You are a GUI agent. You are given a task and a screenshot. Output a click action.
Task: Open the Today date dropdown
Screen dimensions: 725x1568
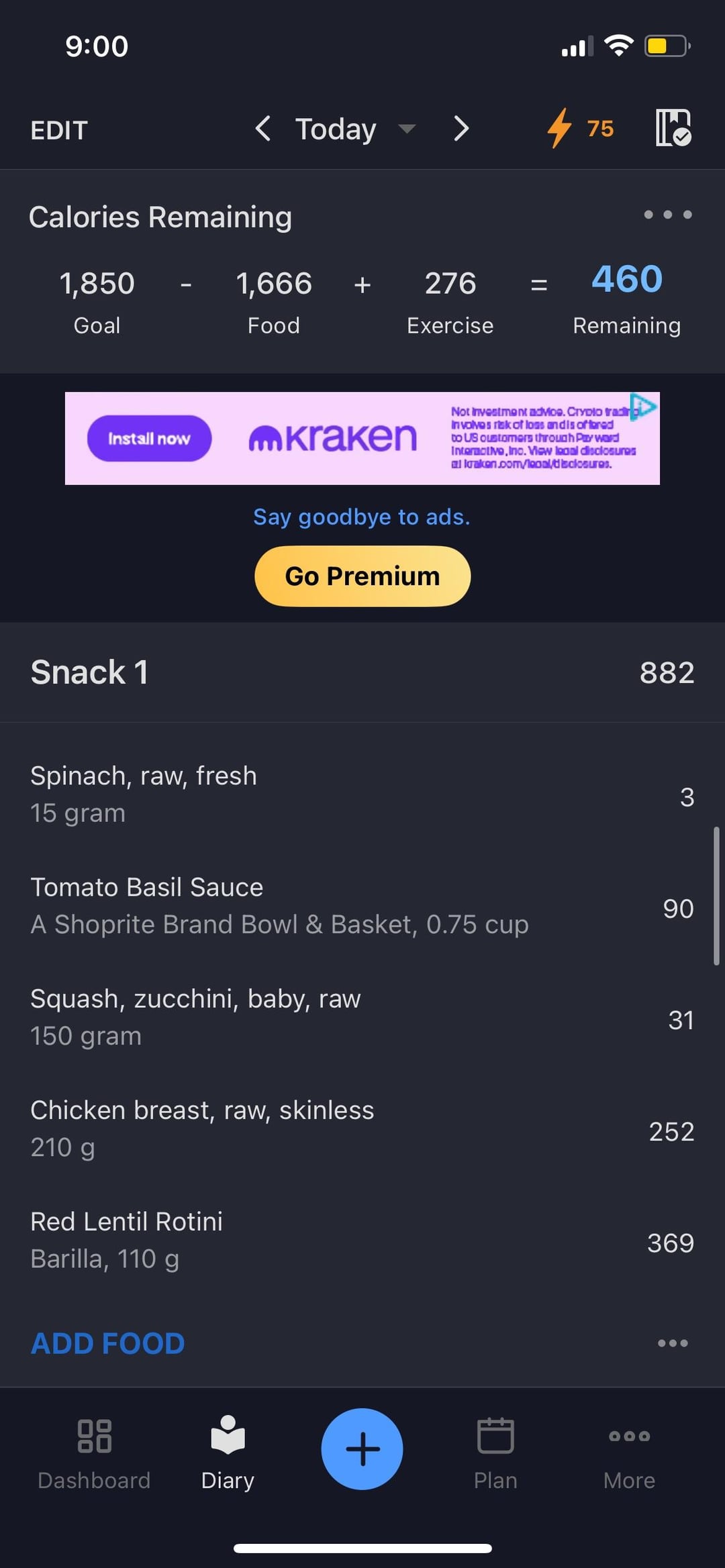tap(354, 129)
